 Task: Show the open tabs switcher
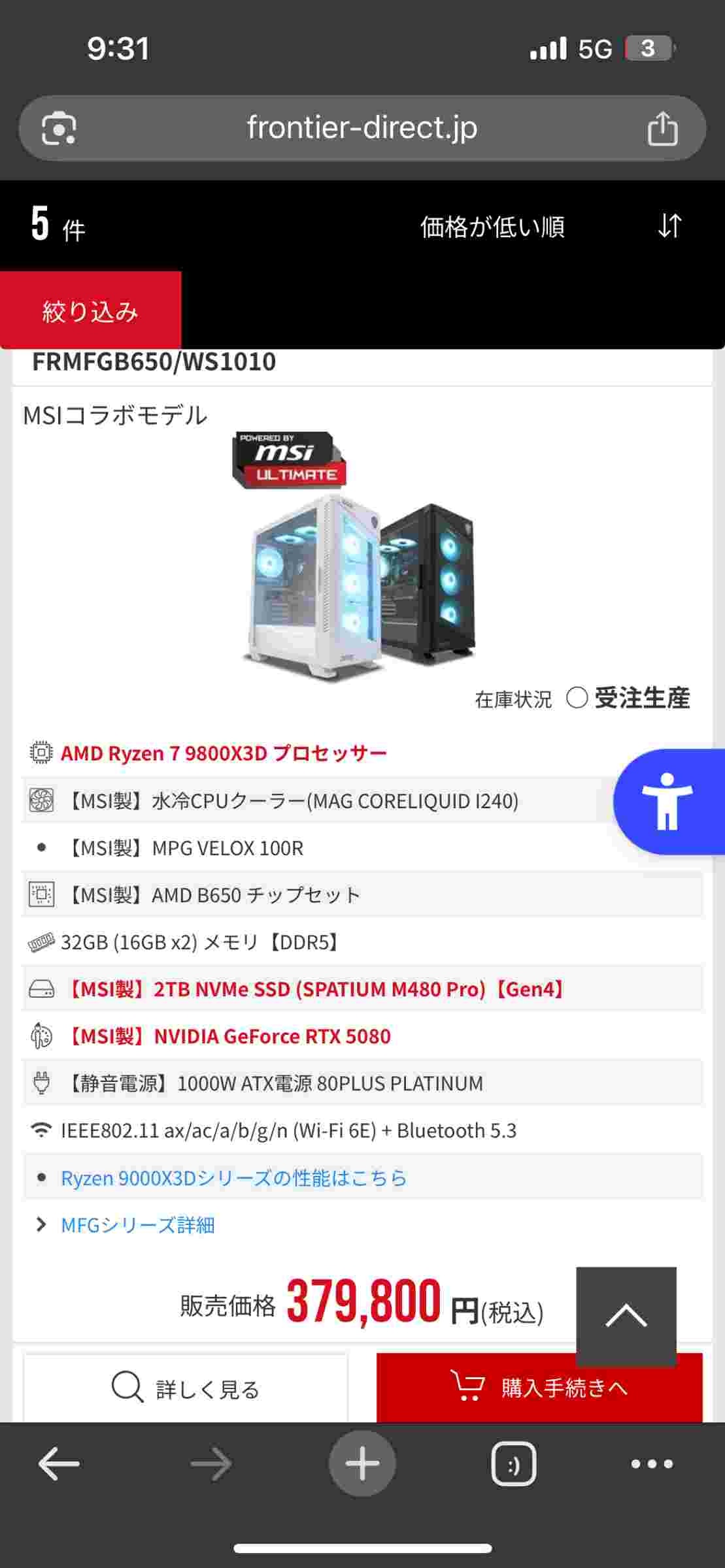513,1464
